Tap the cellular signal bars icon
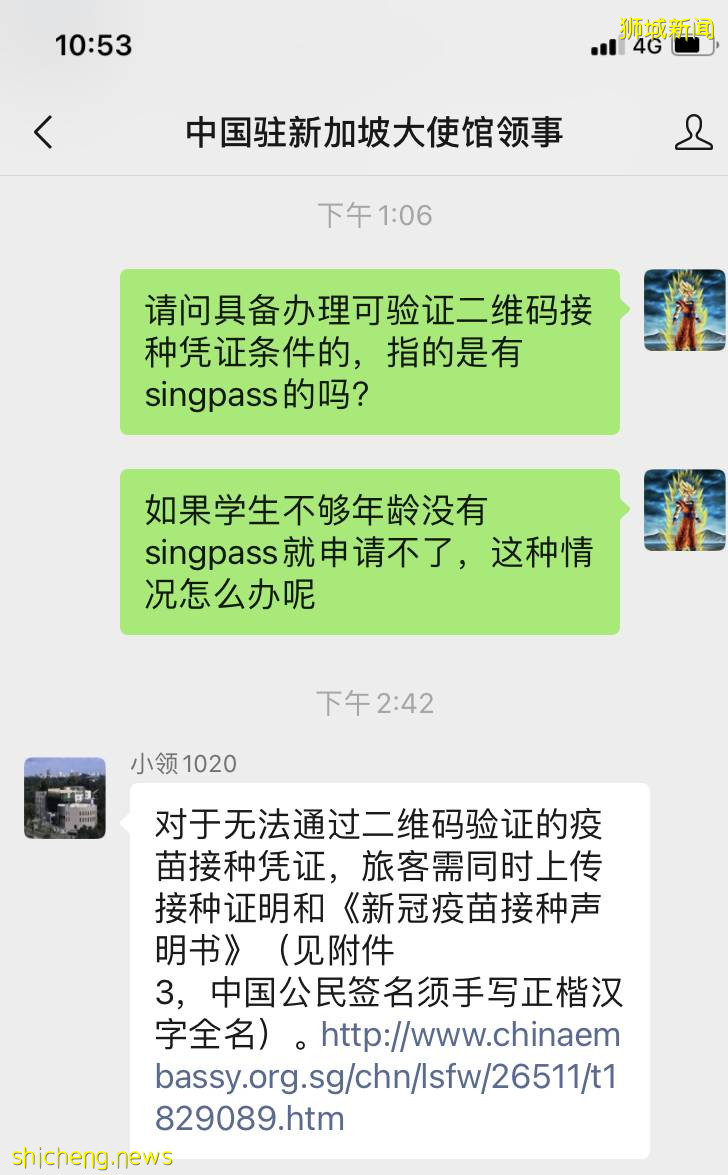 pyautogui.click(x=605, y=45)
